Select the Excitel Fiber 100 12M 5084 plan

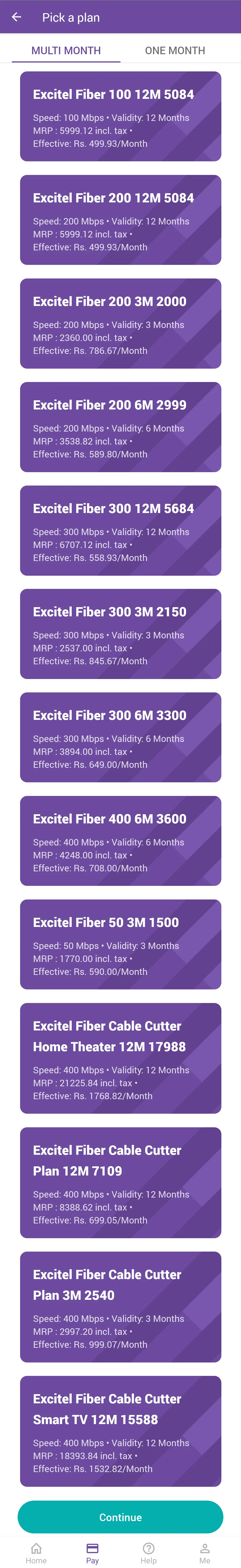coord(120,116)
